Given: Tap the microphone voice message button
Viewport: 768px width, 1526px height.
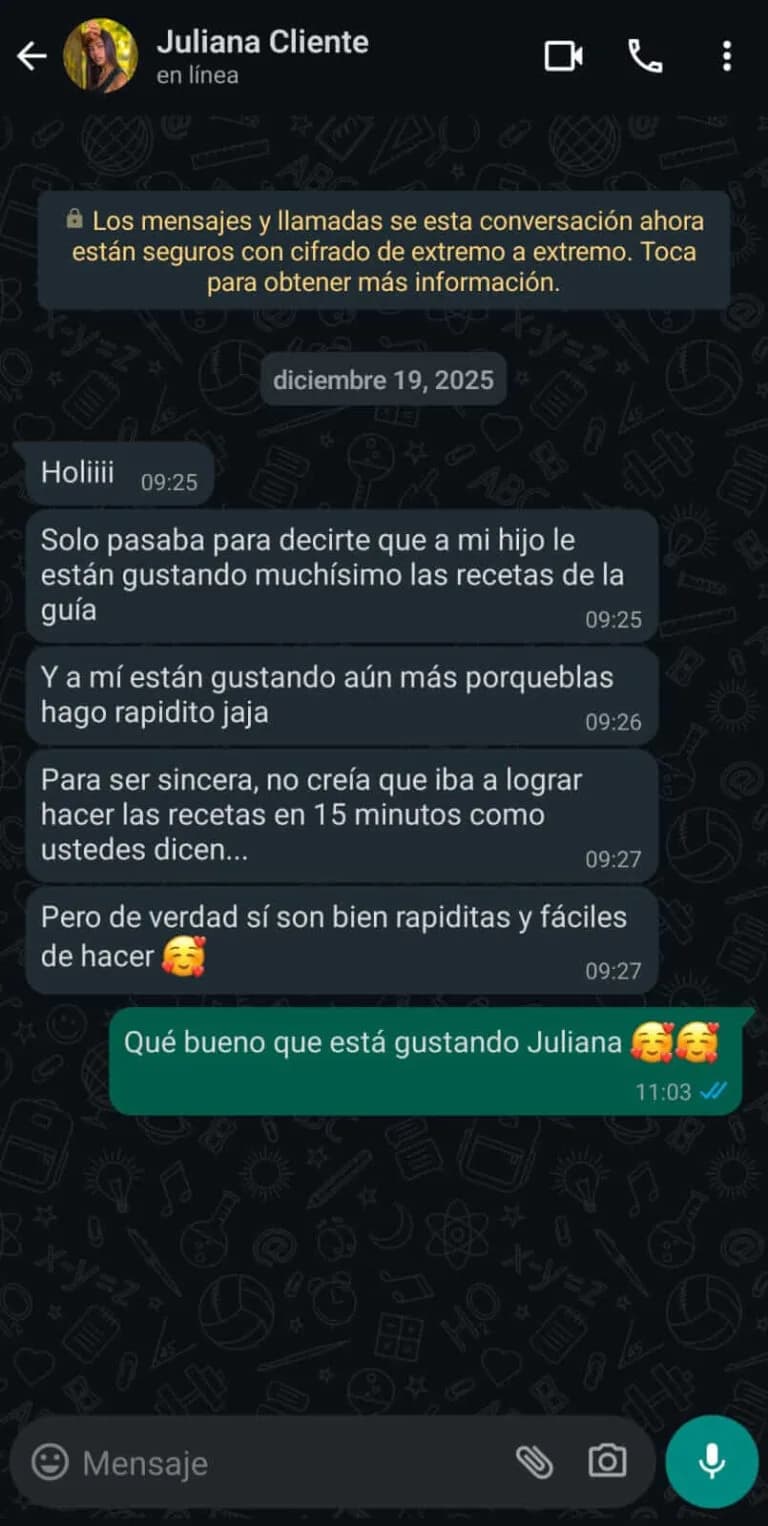Looking at the screenshot, I should [x=712, y=1462].
